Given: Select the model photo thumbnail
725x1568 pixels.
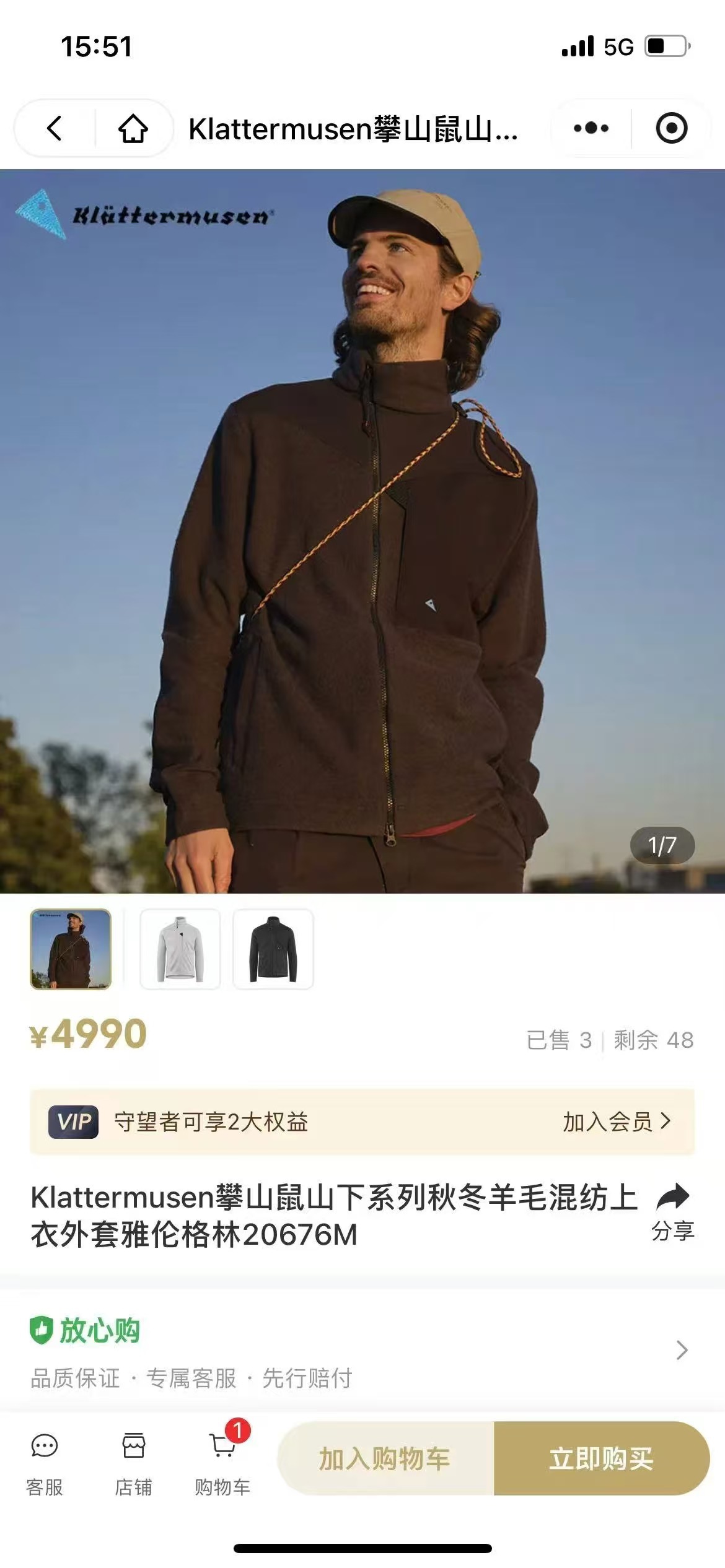Looking at the screenshot, I should [71, 949].
